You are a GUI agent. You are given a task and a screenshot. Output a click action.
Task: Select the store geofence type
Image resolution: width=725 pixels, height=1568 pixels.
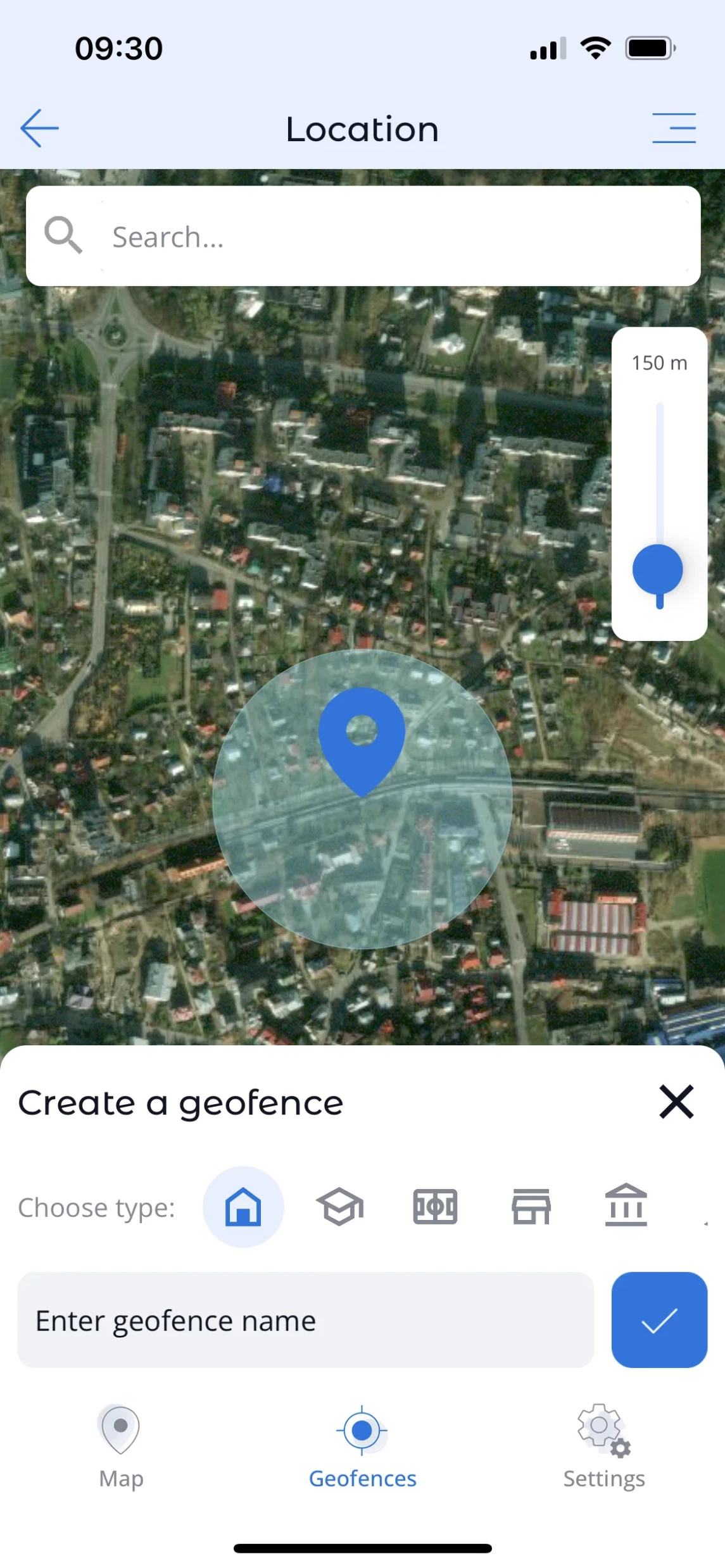click(x=531, y=1207)
